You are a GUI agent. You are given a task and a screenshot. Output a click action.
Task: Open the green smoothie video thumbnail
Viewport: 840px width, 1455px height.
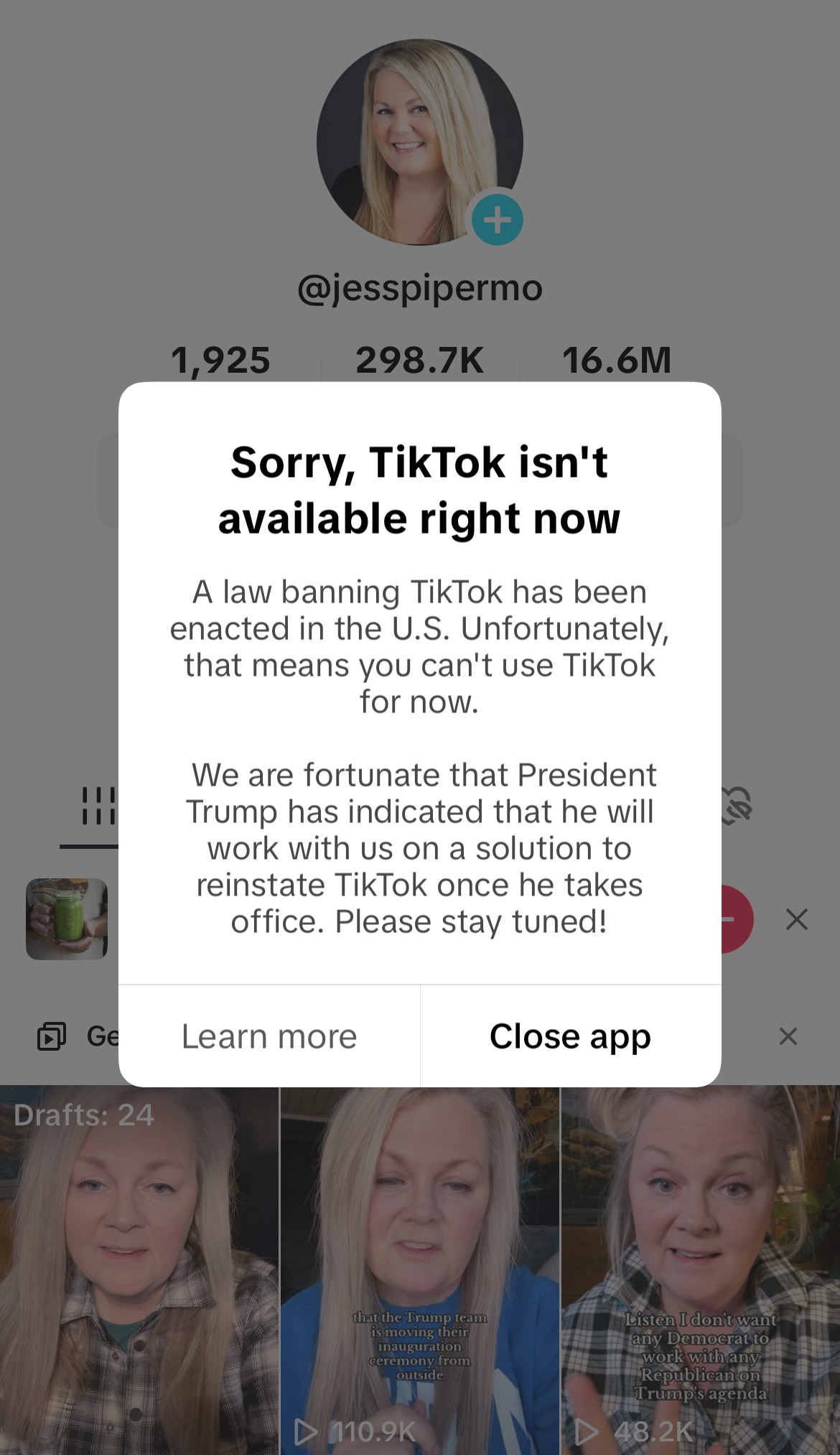(66, 919)
